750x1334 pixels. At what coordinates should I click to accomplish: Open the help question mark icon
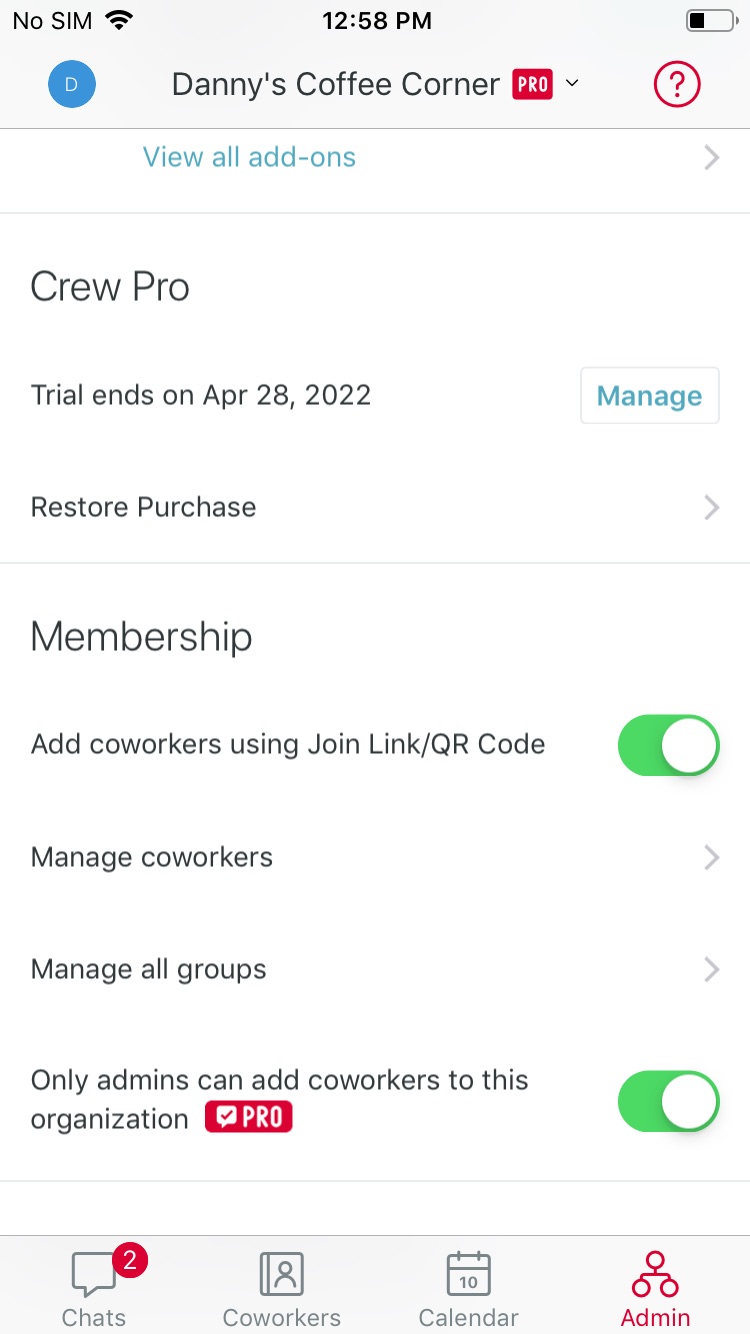[677, 85]
